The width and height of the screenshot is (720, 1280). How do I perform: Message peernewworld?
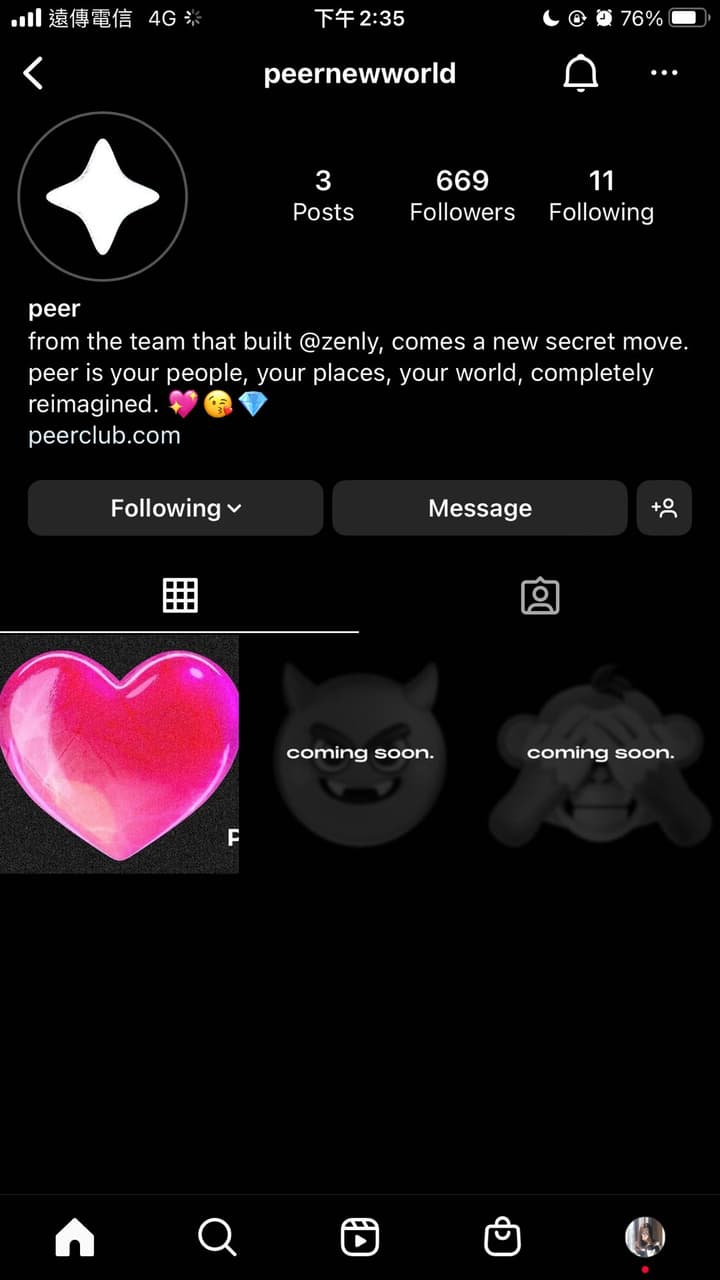point(480,508)
